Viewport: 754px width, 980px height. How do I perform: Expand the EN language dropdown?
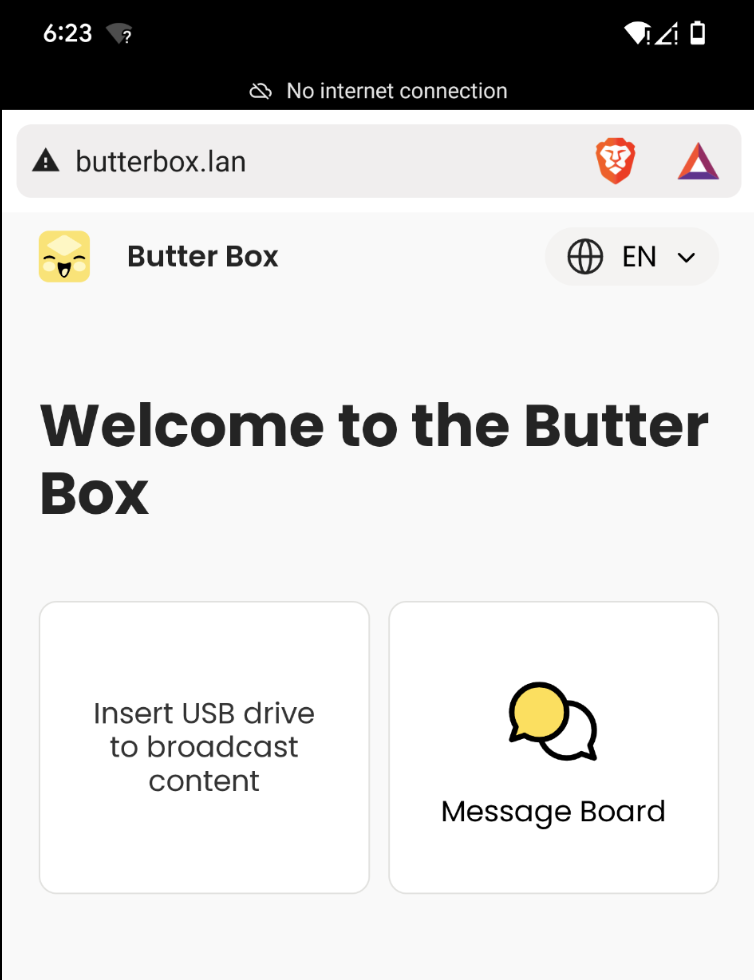632,257
